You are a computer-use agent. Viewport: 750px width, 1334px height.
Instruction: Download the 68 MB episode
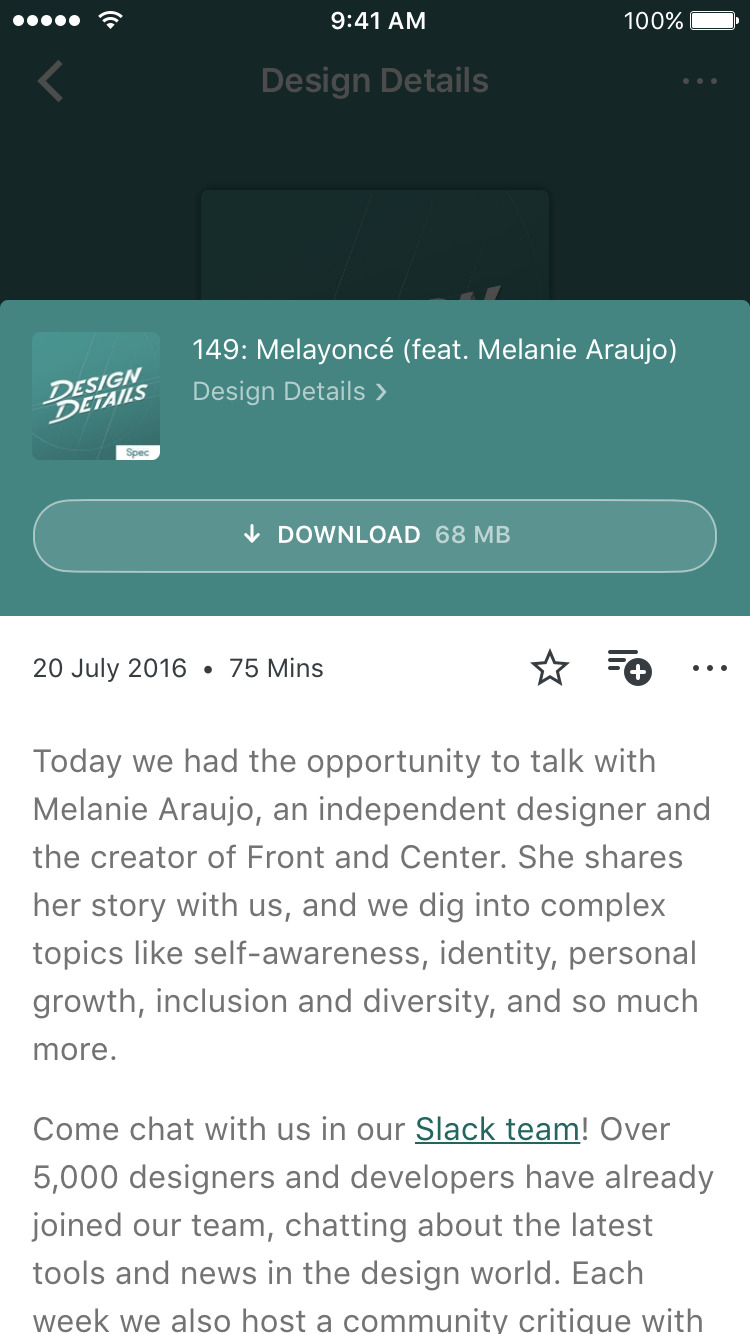click(374, 535)
